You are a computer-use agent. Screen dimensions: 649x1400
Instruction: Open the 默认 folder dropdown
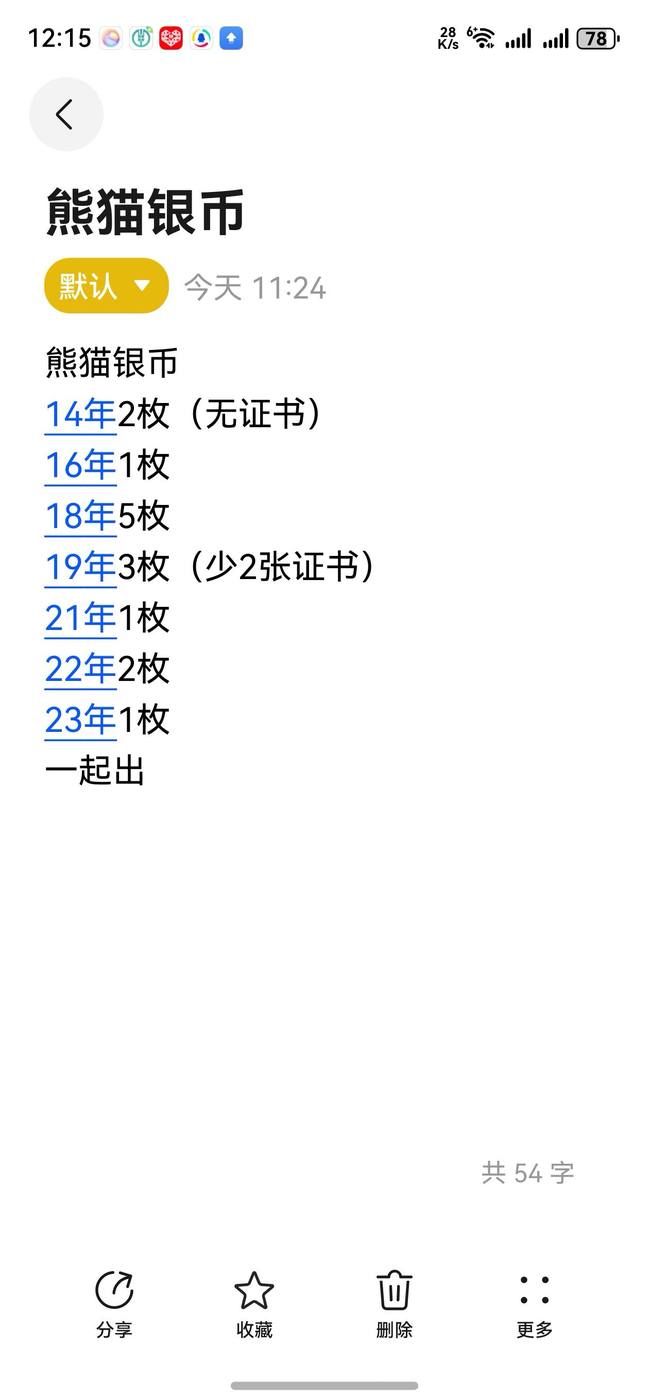click(x=106, y=287)
